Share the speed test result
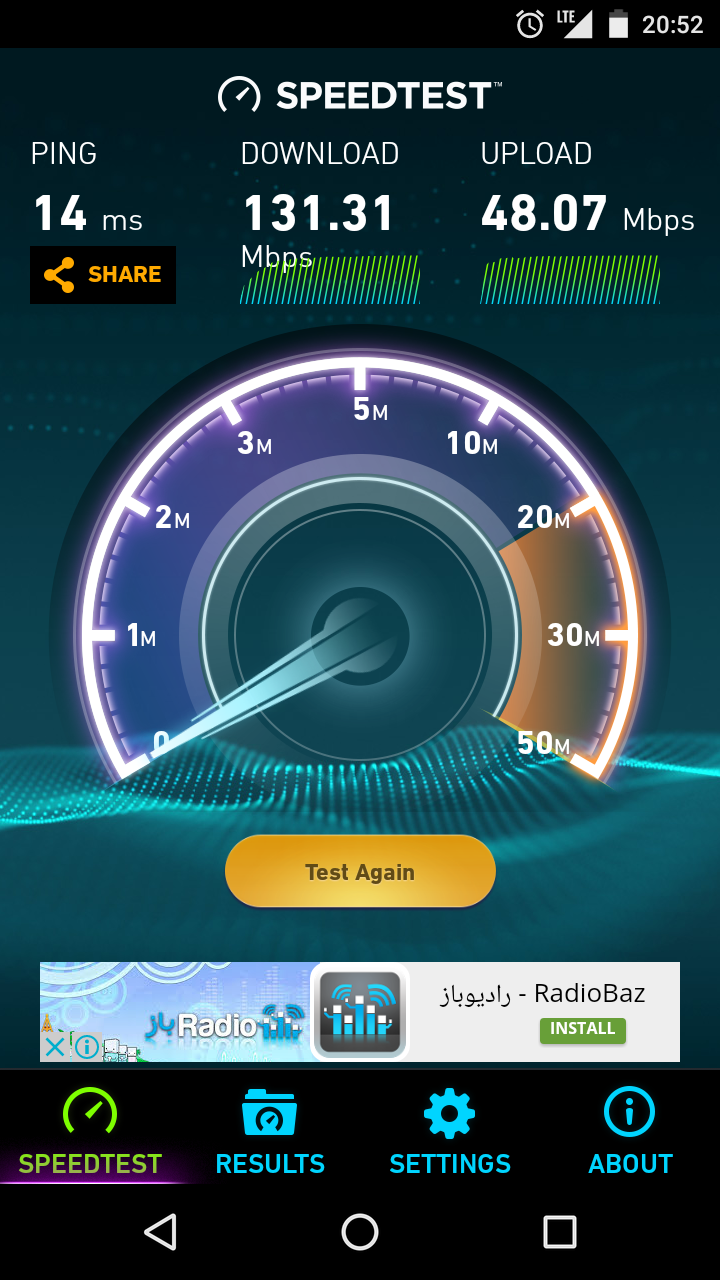 (x=103, y=275)
